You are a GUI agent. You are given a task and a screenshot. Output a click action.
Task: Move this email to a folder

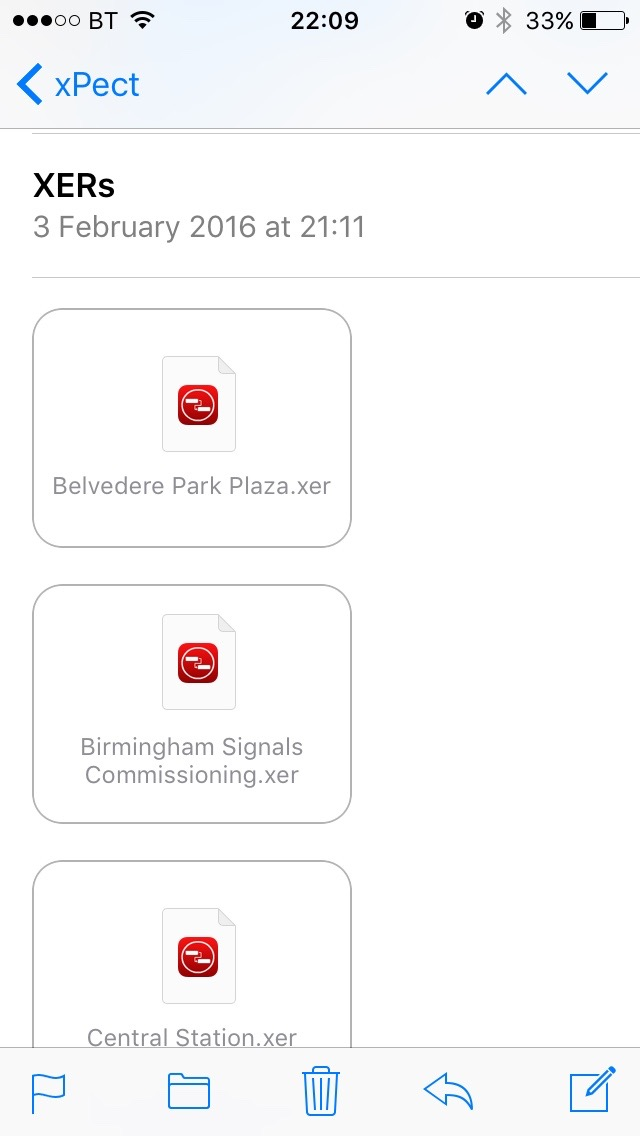point(189,1091)
